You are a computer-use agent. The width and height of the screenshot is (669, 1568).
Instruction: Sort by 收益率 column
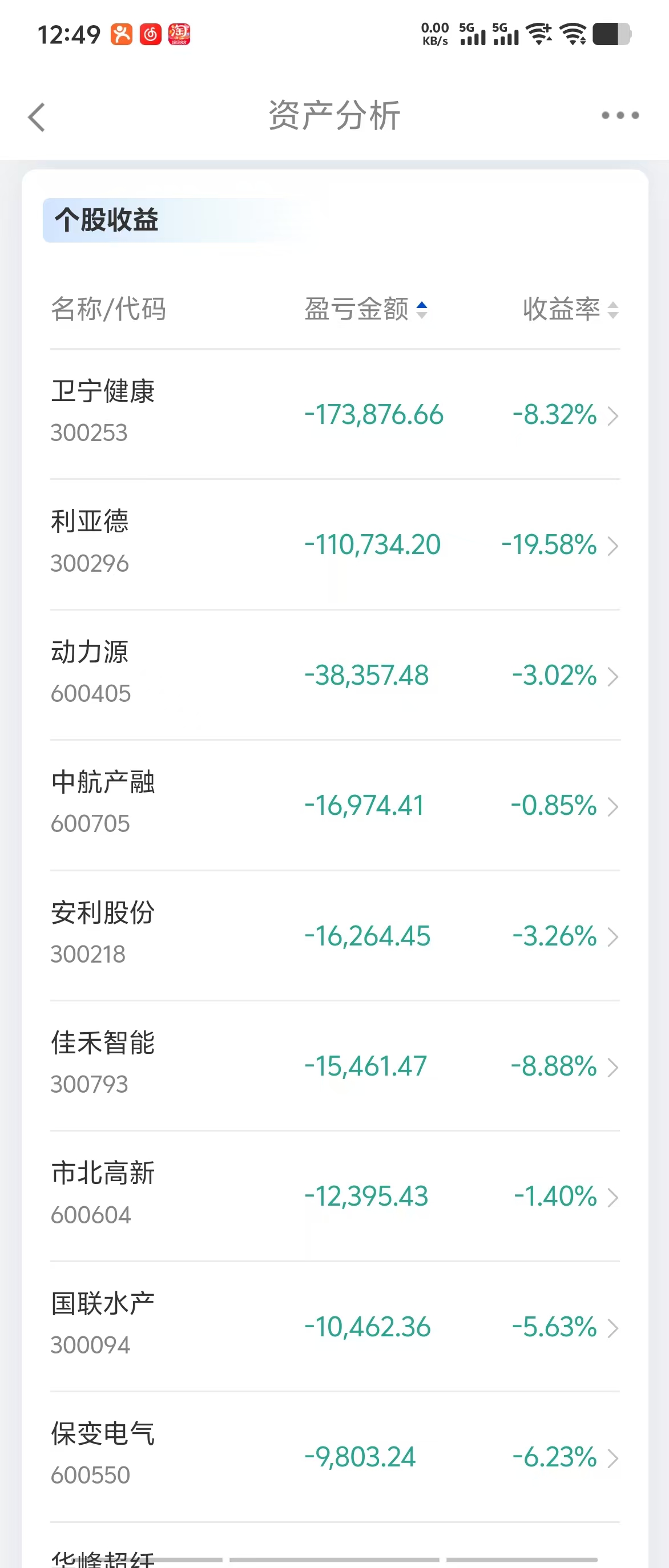(570, 309)
